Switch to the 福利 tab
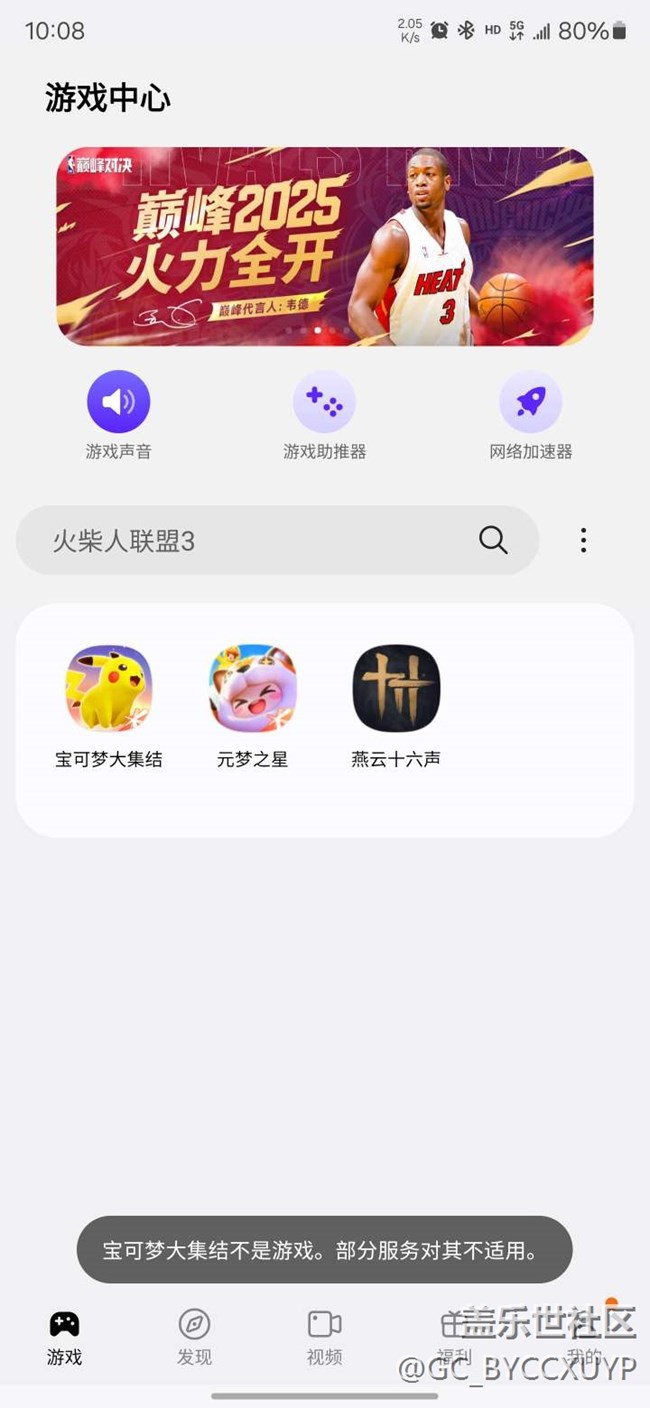Viewport: 650px width, 1408px height. 454,1337
